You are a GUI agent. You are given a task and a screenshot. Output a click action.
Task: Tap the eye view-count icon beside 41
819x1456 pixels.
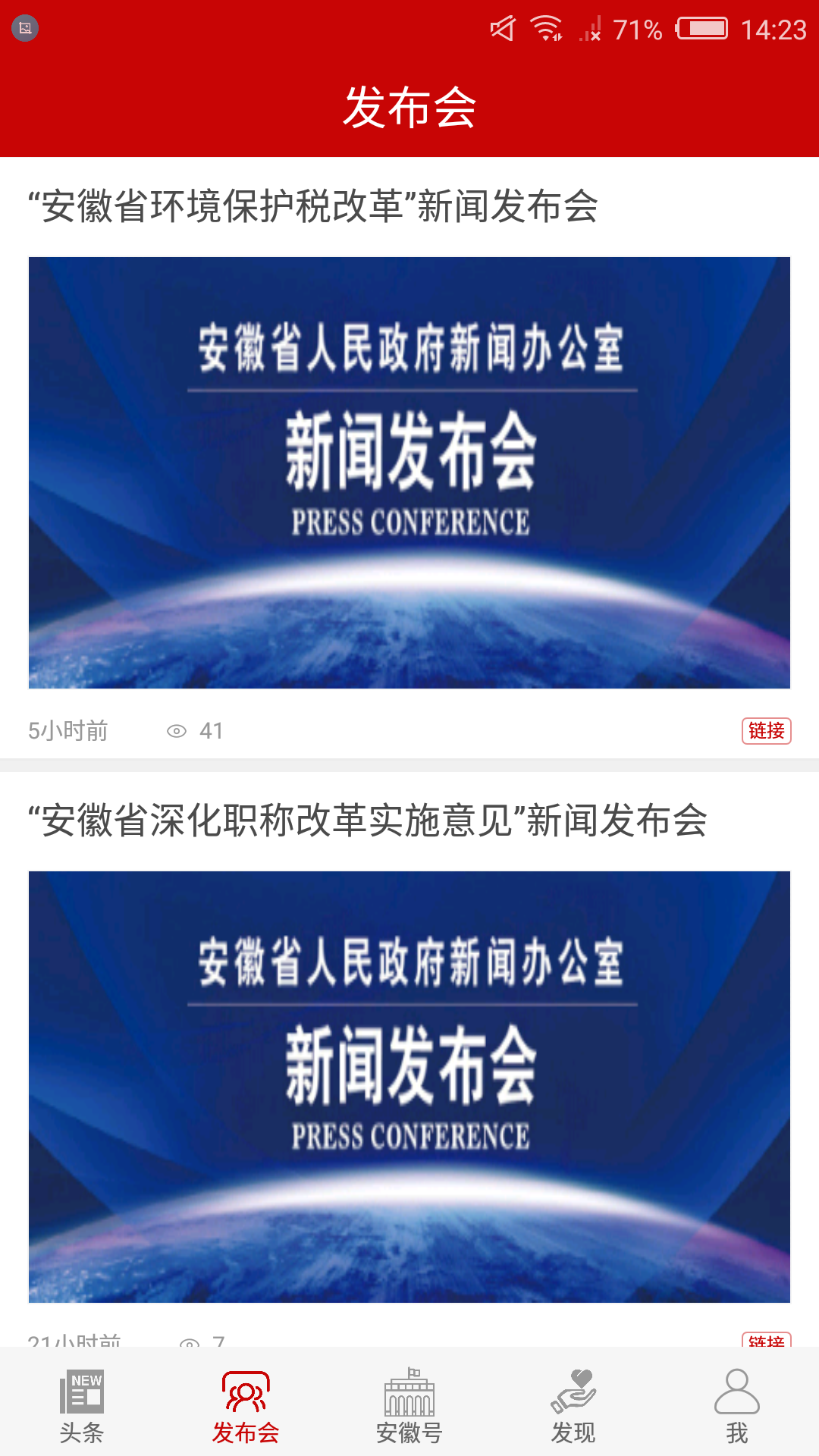coord(177,730)
